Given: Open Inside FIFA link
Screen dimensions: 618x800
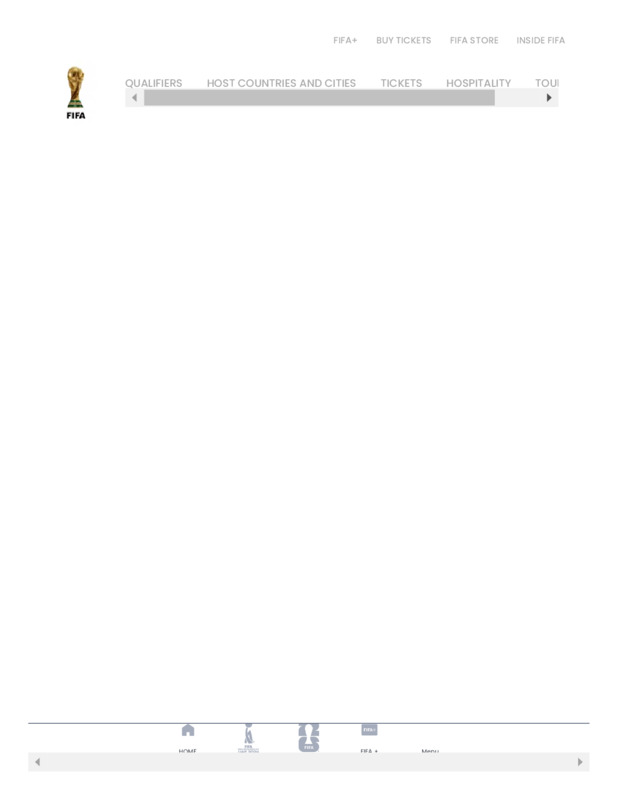Looking at the screenshot, I should 540,41.
